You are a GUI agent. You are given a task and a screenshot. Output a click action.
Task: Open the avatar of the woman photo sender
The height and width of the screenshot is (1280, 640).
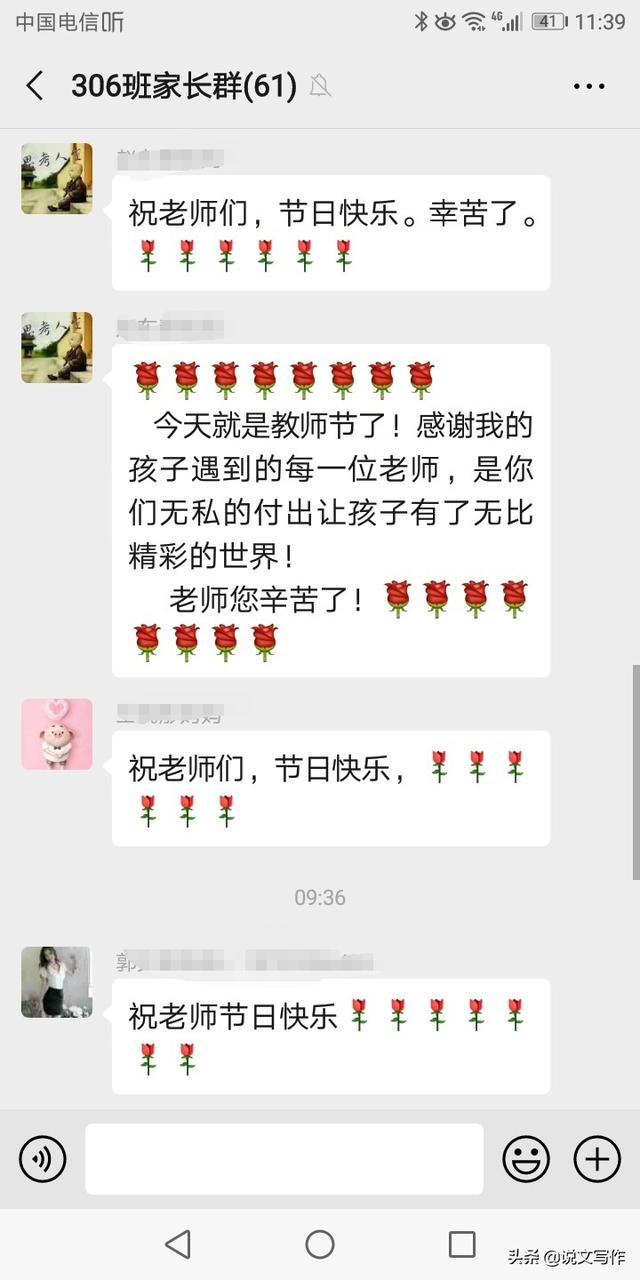click(57, 982)
